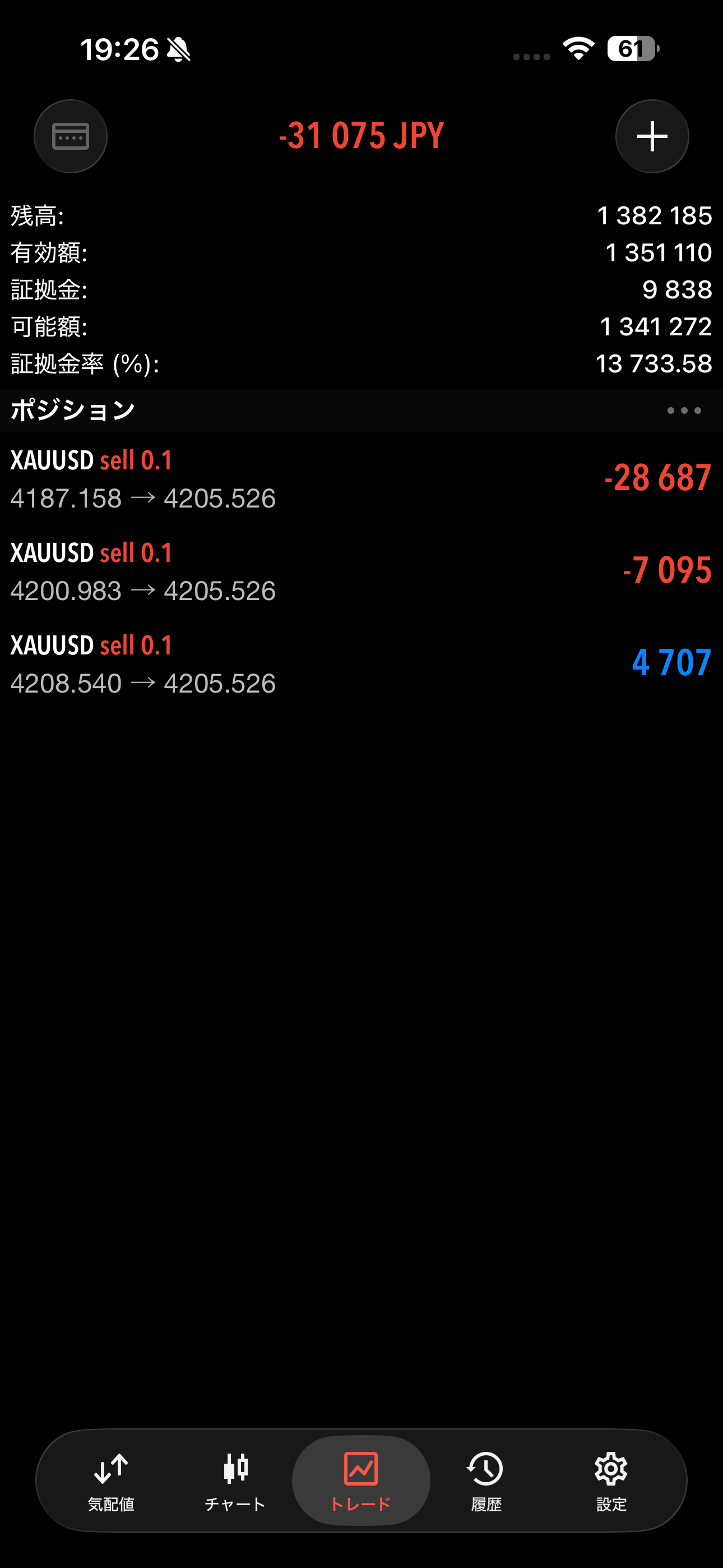The height and width of the screenshot is (1568, 723).
Task: Create a new order with plus button
Action: (x=652, y=136)
